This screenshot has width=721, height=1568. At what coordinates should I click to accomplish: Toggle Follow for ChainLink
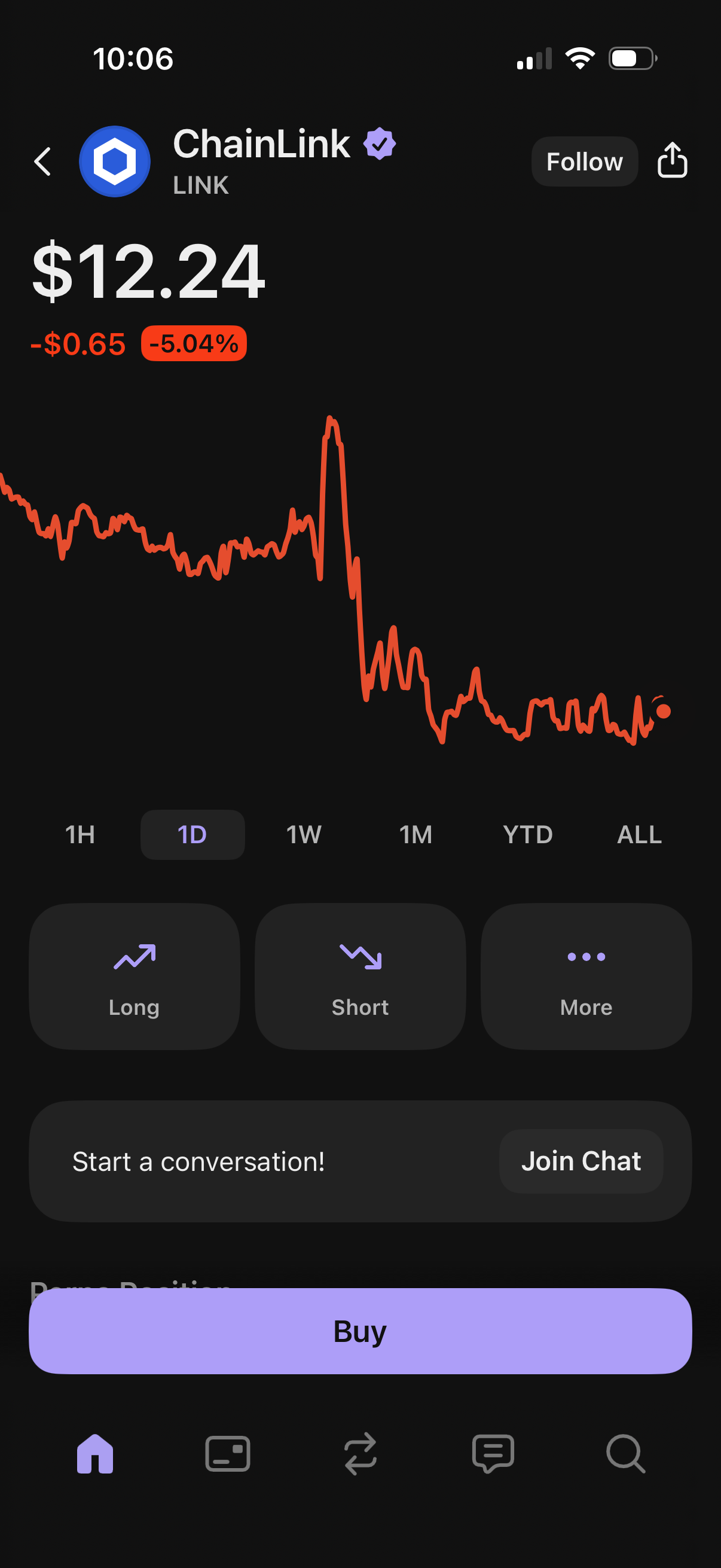click(x=583, y=161)
